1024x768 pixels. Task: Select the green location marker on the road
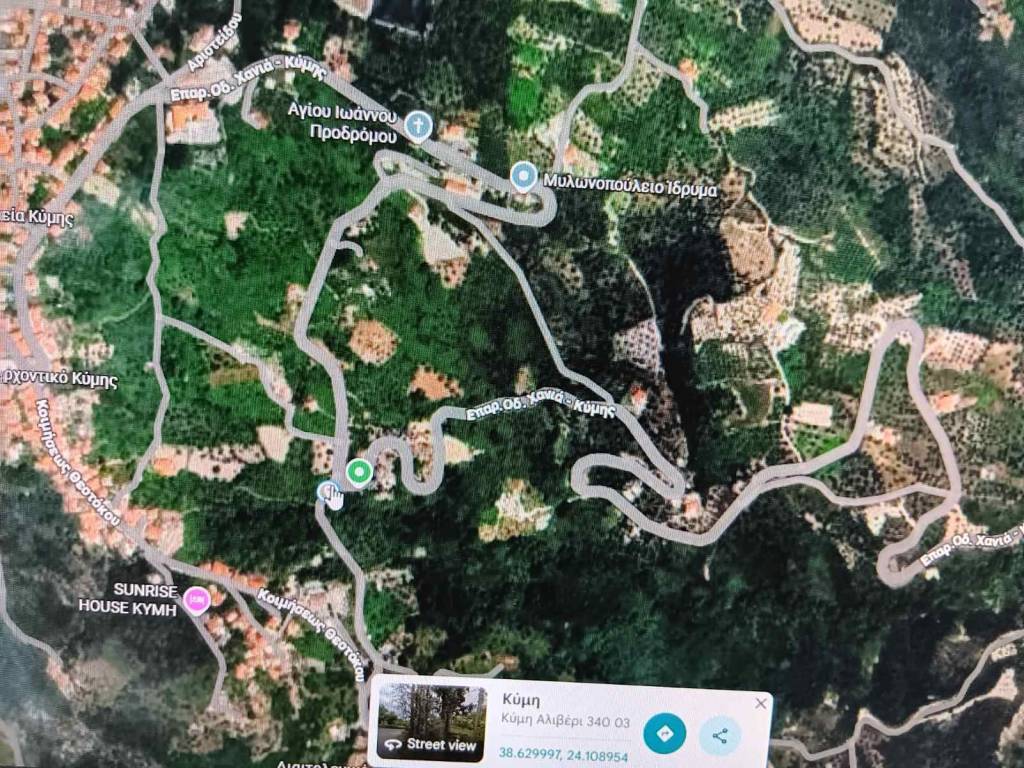click(359, 472)
